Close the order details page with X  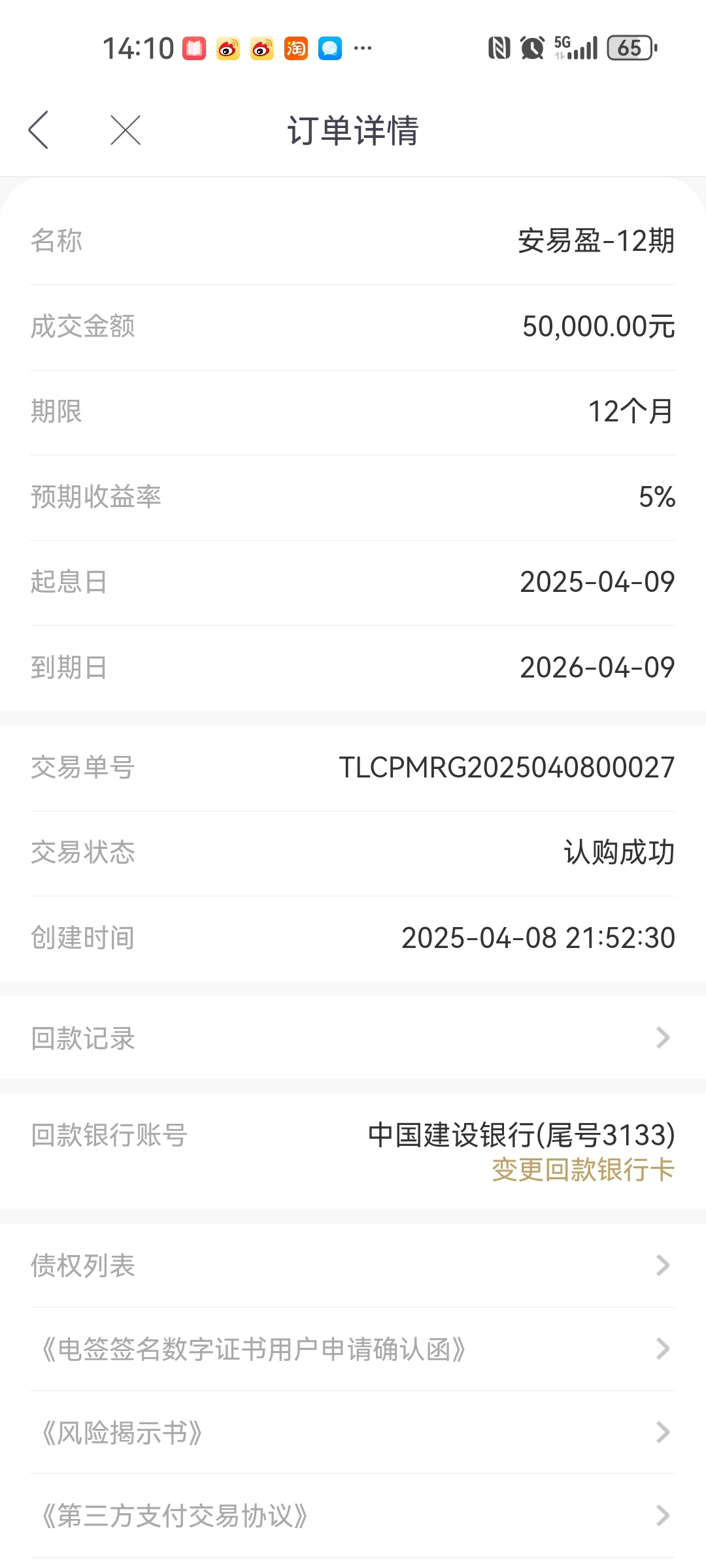tap(126, 130)
